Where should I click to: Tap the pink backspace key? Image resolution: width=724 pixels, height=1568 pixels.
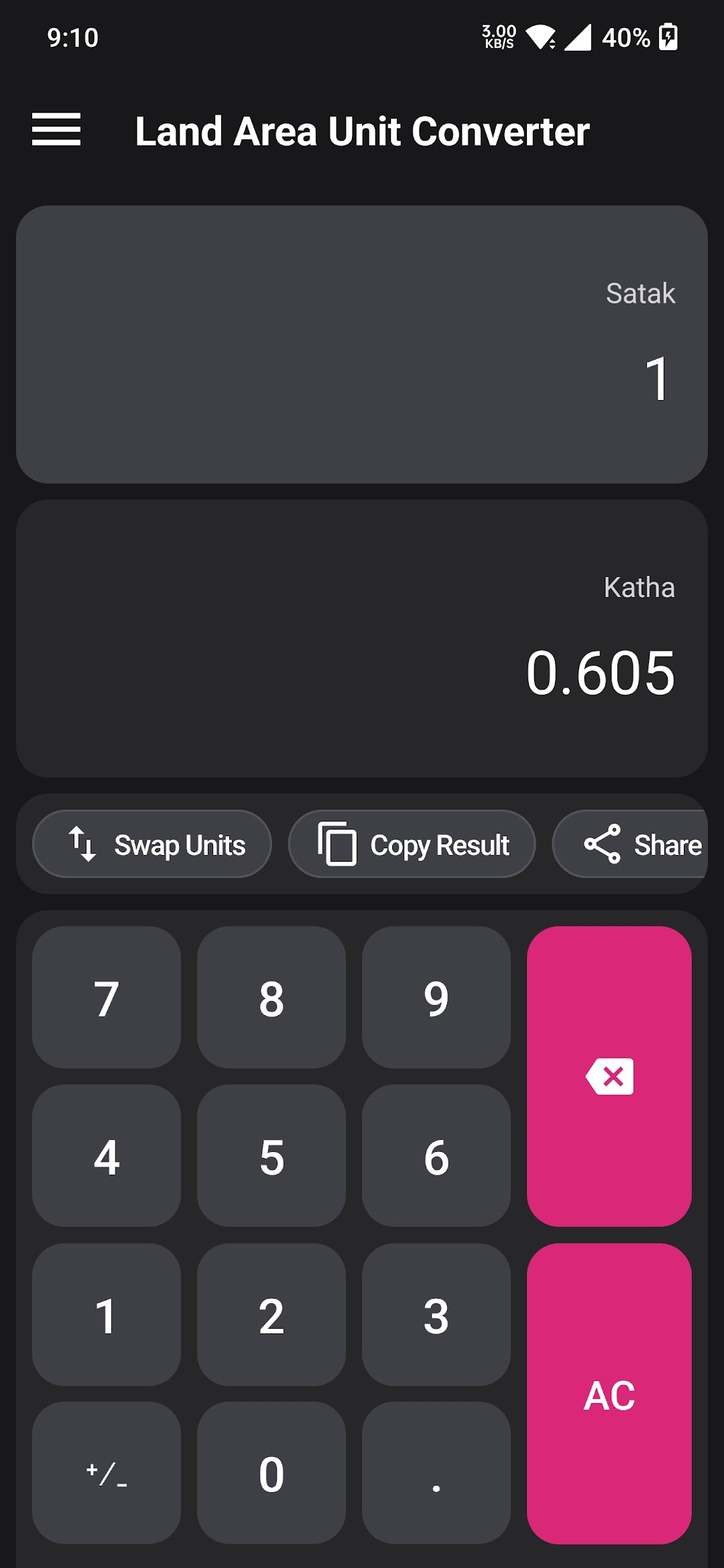609,1076
